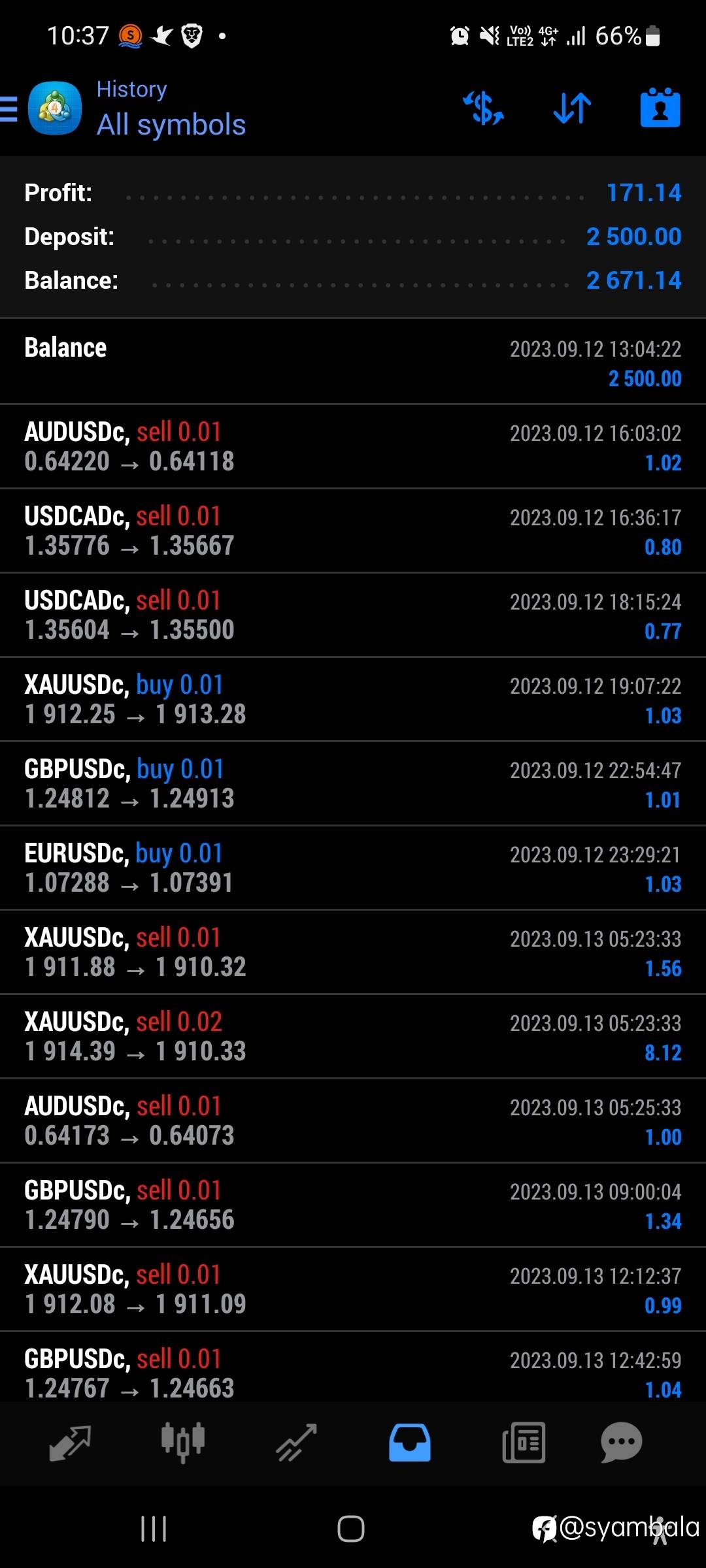Expand XAUUSDc sell 0.02 trade
Image resolution: width=706 pixels, height=1568 pixels.
click(x=353, y=1037)
